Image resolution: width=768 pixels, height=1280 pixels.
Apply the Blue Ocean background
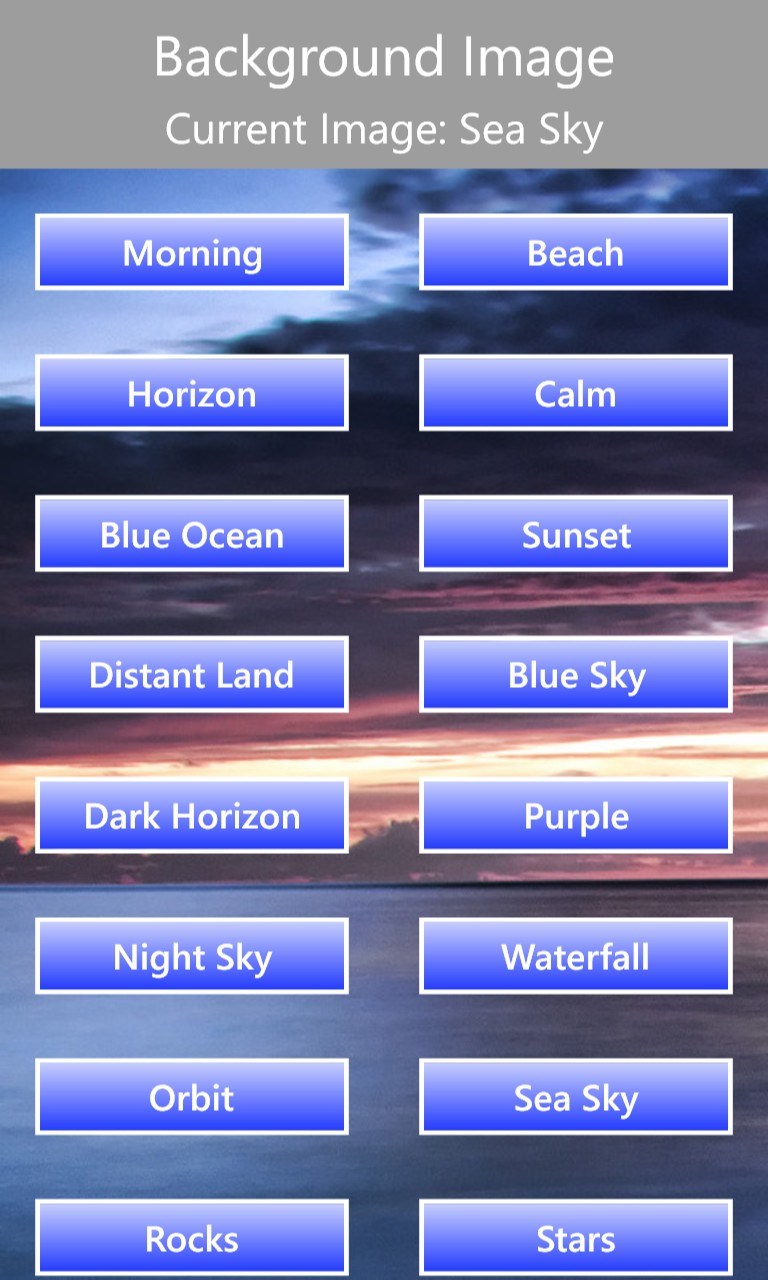[x=192, y=534]
